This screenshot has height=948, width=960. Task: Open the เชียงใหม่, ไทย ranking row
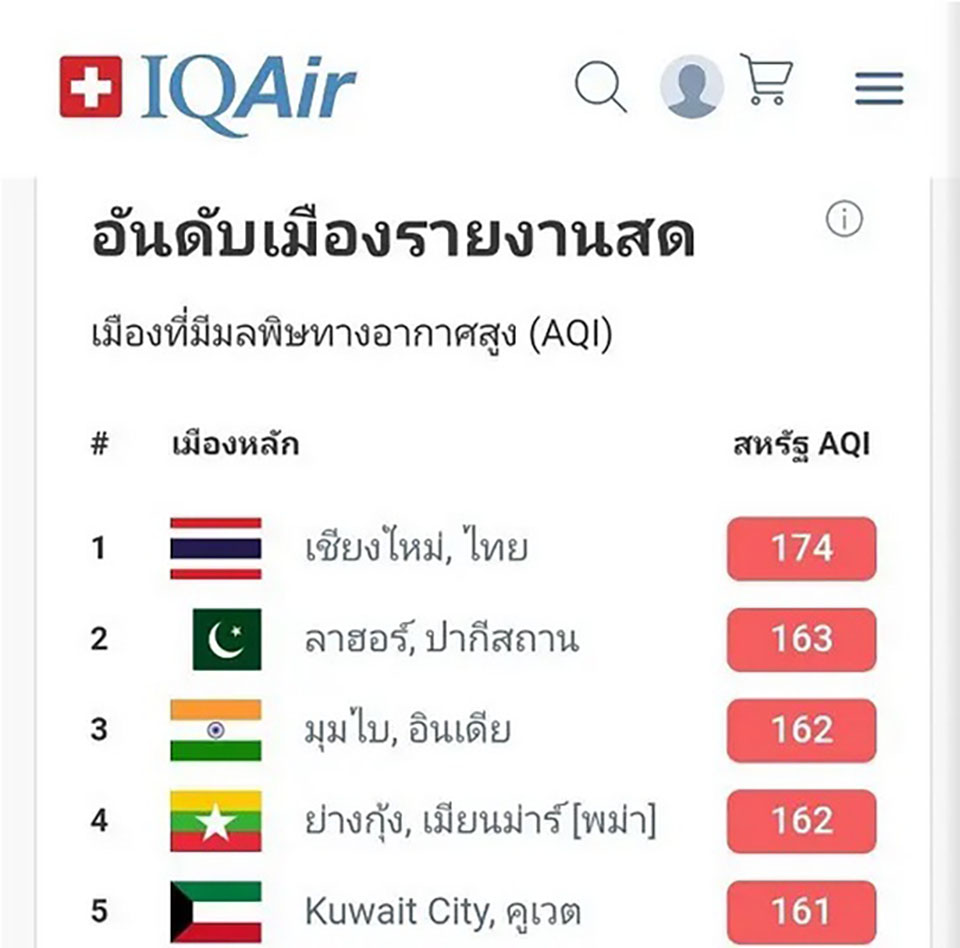point(417,548)
